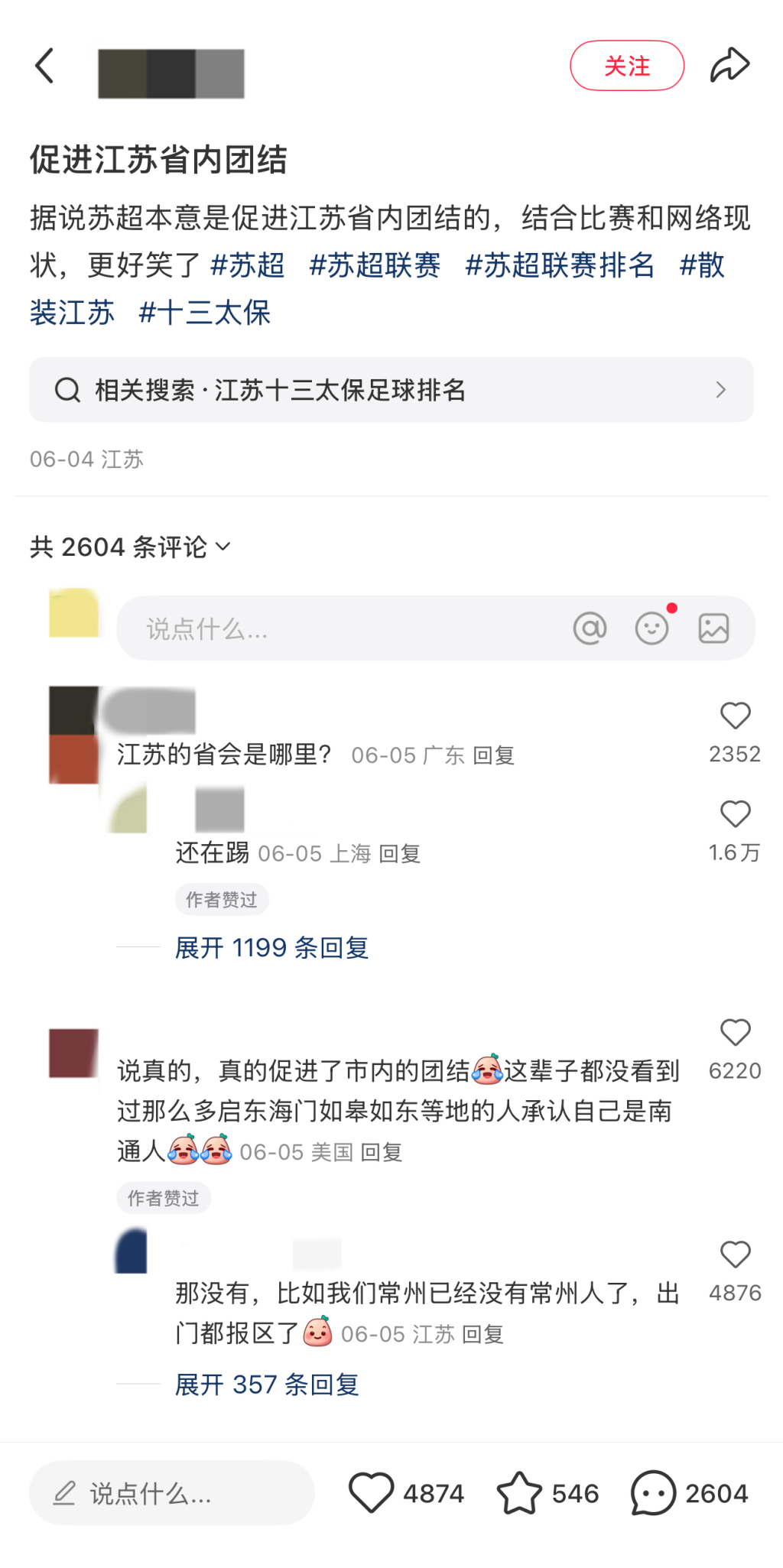Viewport: 783px width, 1568px height.
Task: Go back using the top-left arrow
Action: pos(45,66)
